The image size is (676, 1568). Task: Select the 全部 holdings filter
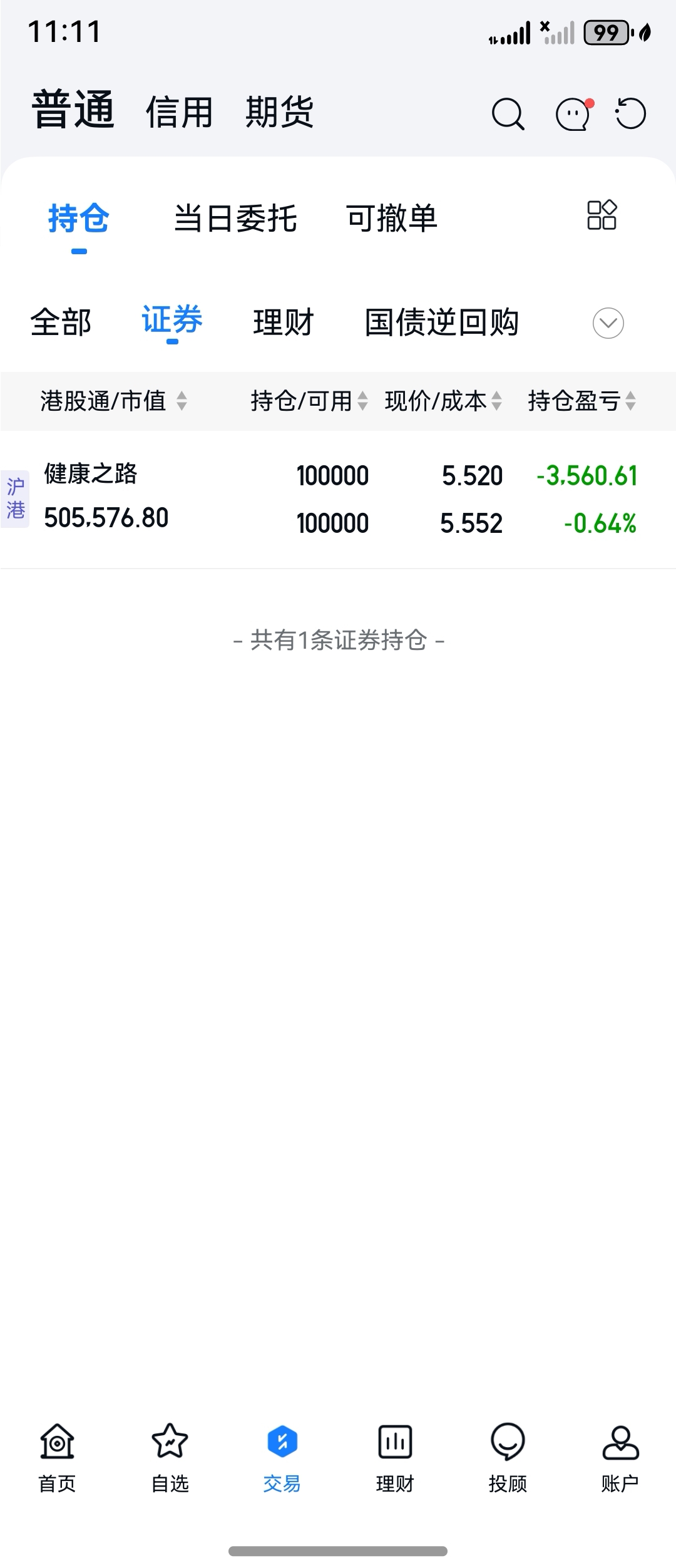tap(61, 322)
